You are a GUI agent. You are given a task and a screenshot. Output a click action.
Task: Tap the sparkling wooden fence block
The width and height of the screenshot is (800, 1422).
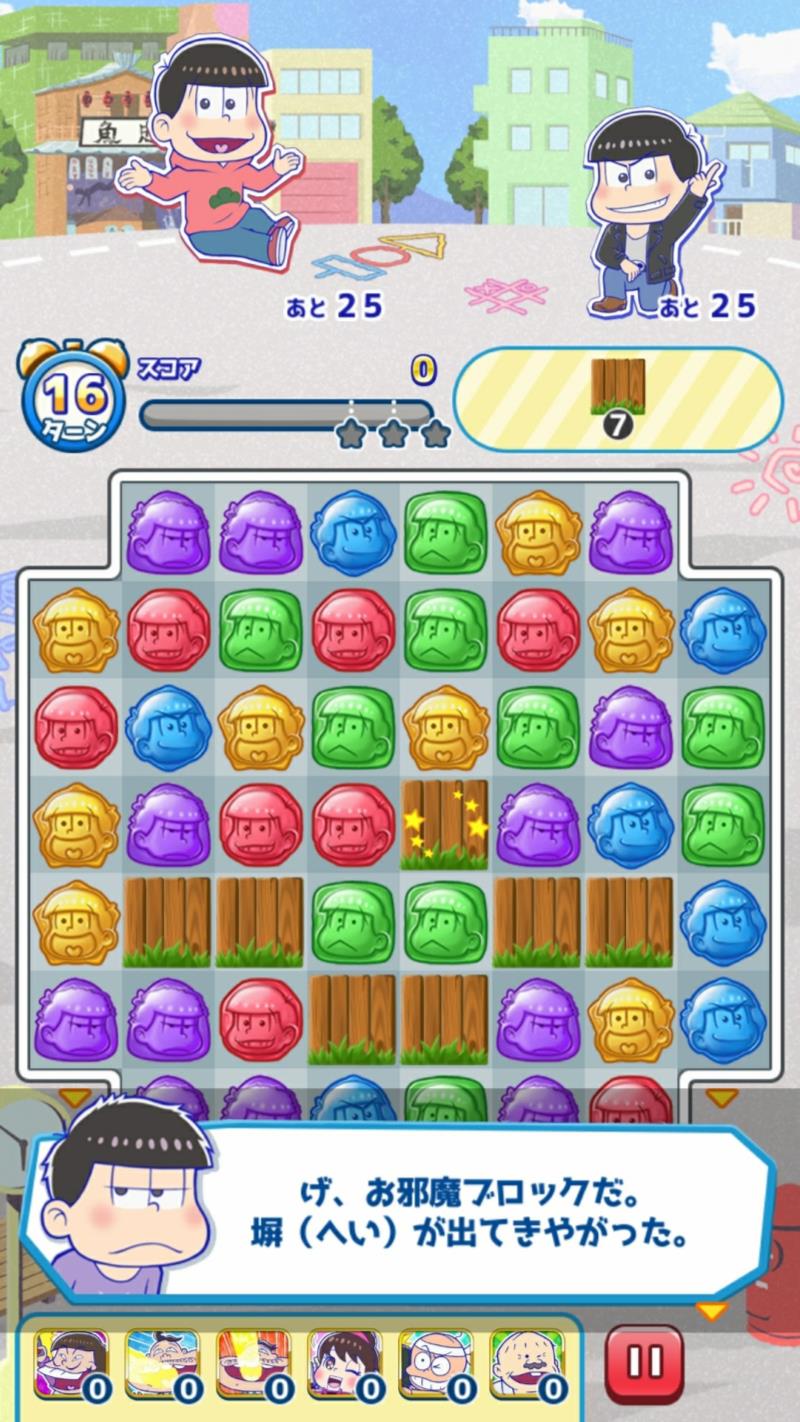(x=445, y=824)
